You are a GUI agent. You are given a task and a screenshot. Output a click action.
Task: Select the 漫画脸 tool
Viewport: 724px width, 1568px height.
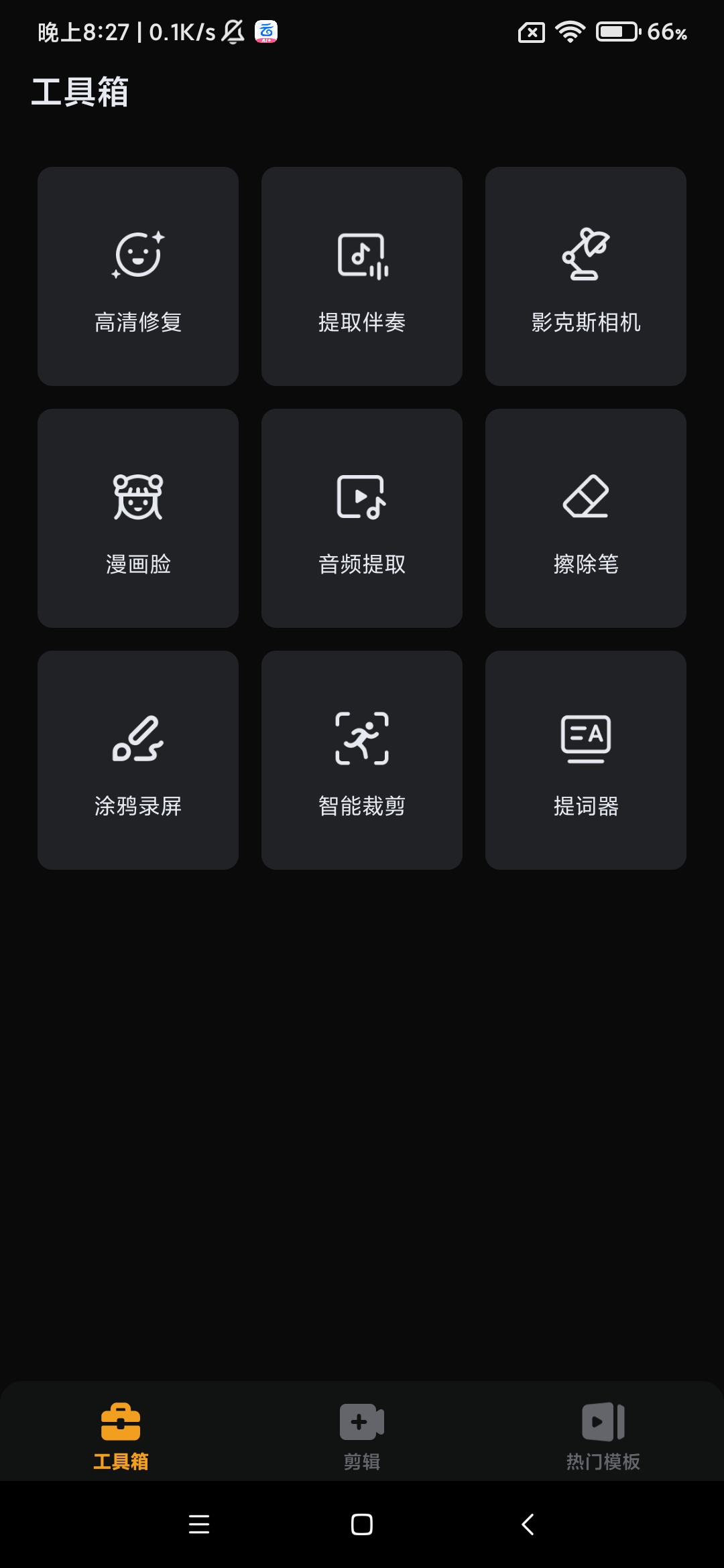pos(138,518)
